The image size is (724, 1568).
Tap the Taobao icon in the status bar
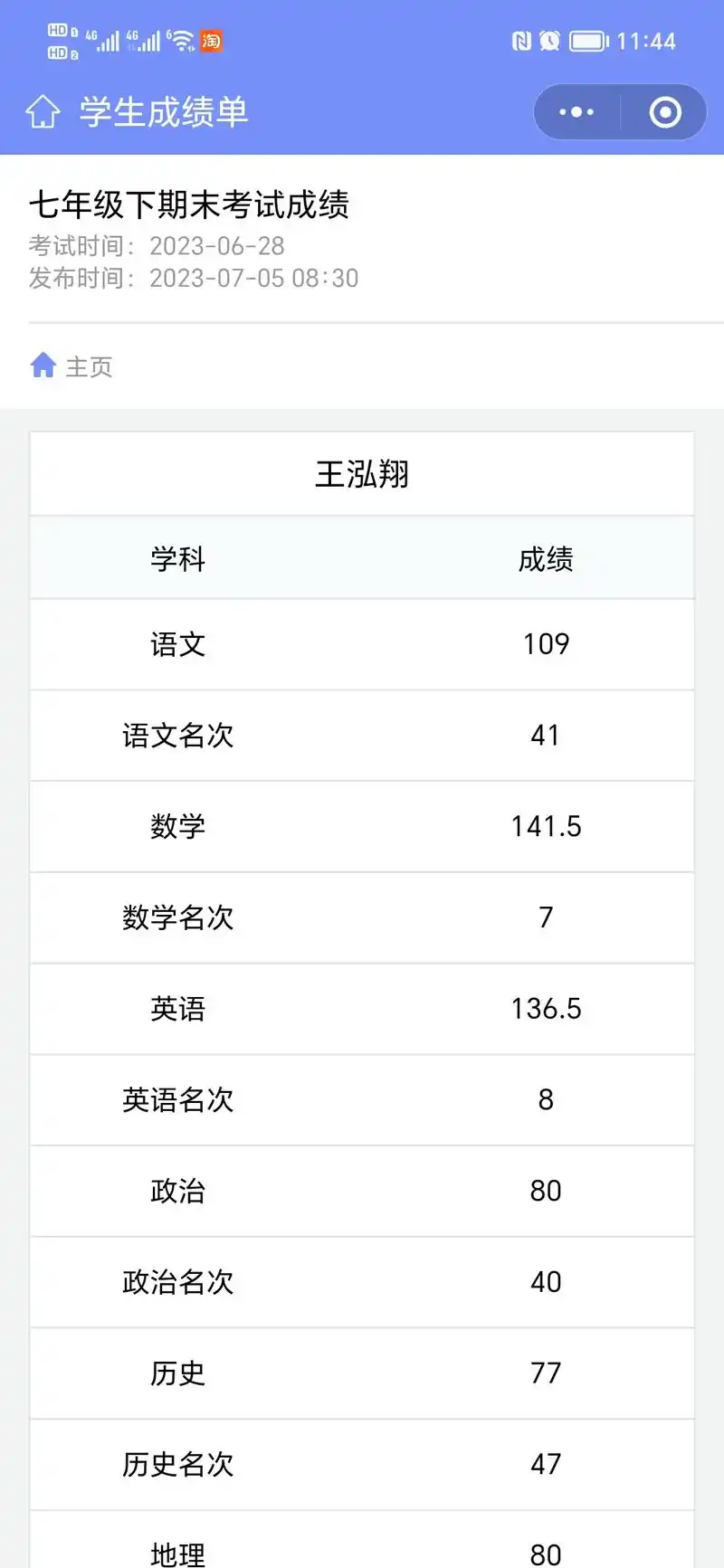pos(210,40)
